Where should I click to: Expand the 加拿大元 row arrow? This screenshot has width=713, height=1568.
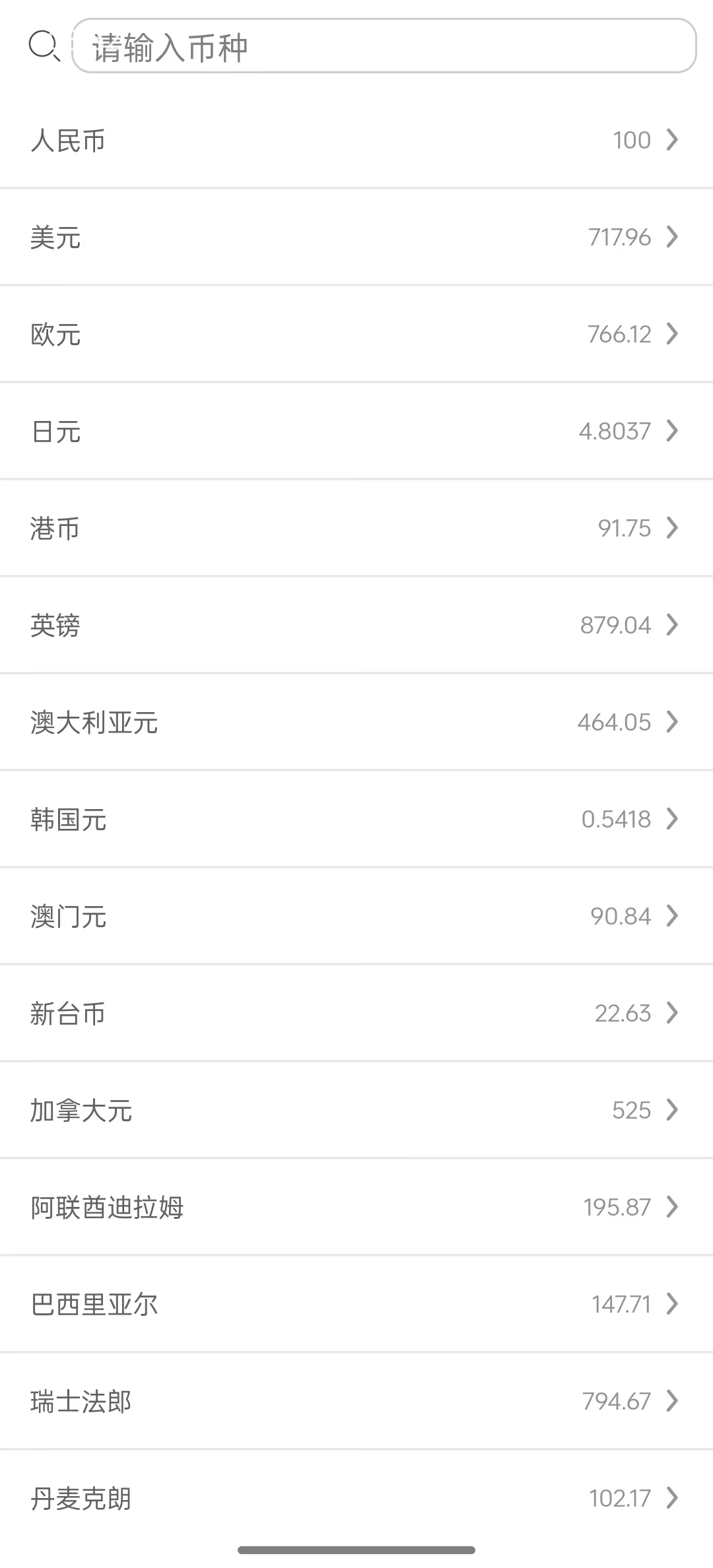coord(672,1110)
